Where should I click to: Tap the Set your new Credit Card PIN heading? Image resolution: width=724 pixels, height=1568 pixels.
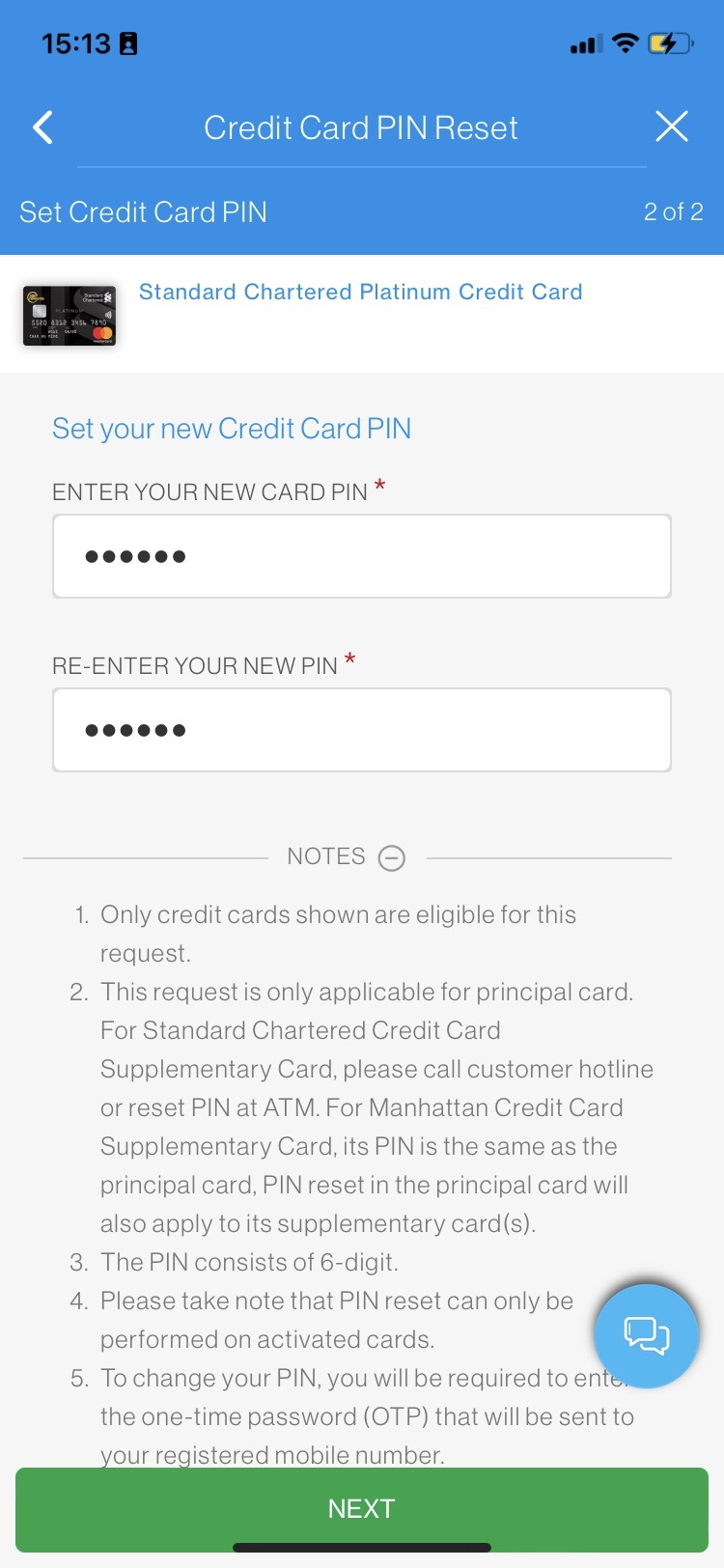pyautogui.click(x=232, y=428)
